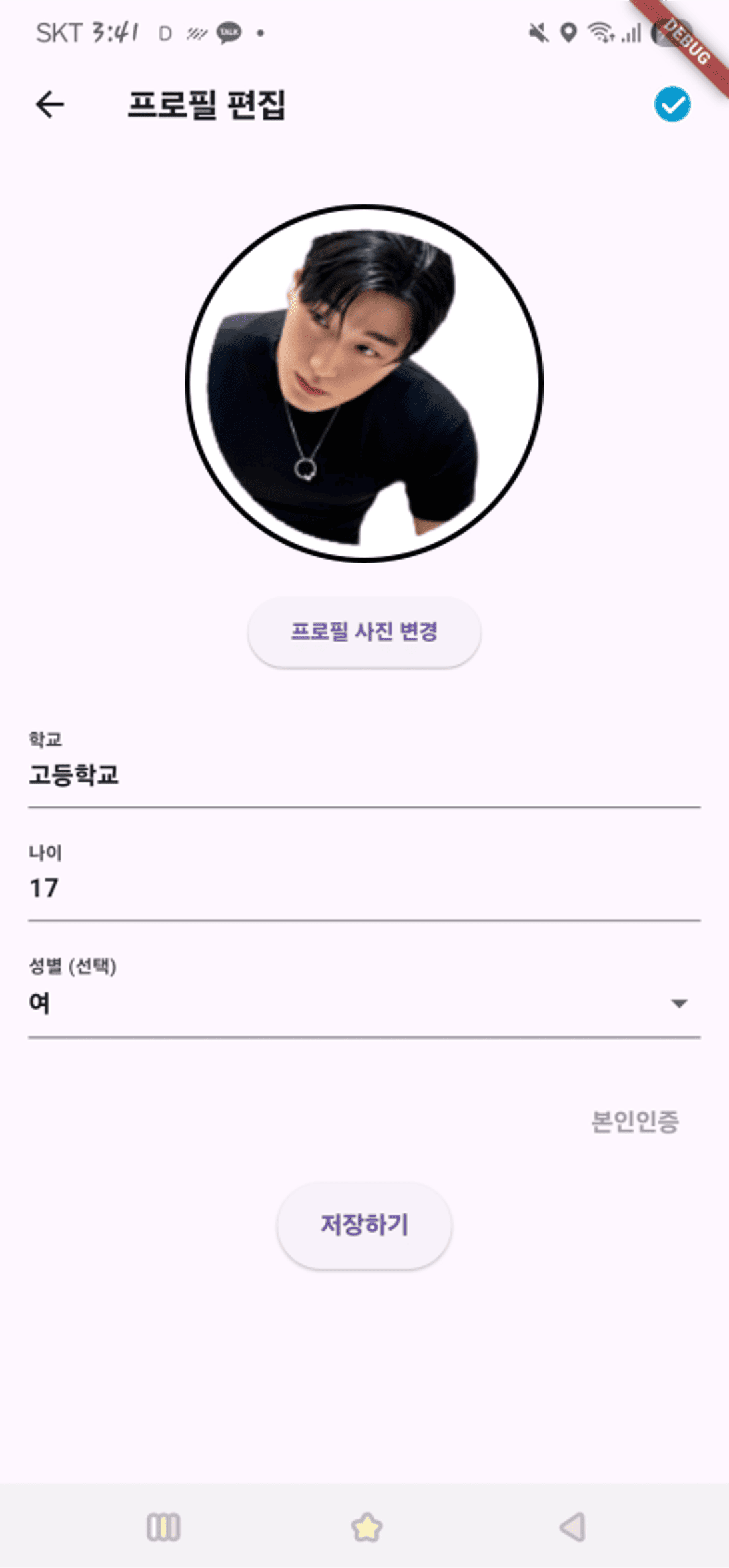Edit the 학교 text field

pyautogui.click(x=364, y=775)
